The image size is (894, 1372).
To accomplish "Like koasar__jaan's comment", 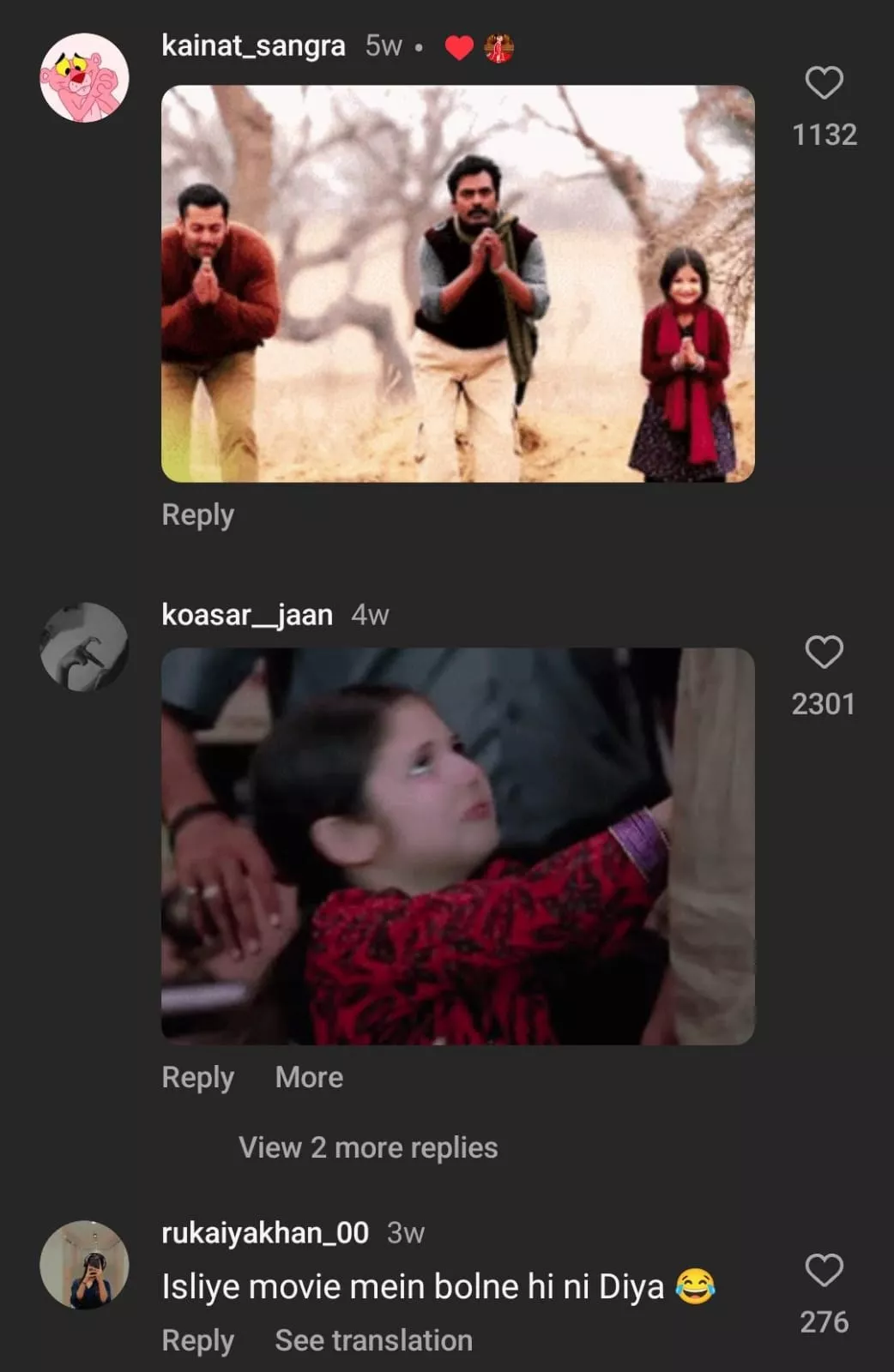I will point(824,653).
